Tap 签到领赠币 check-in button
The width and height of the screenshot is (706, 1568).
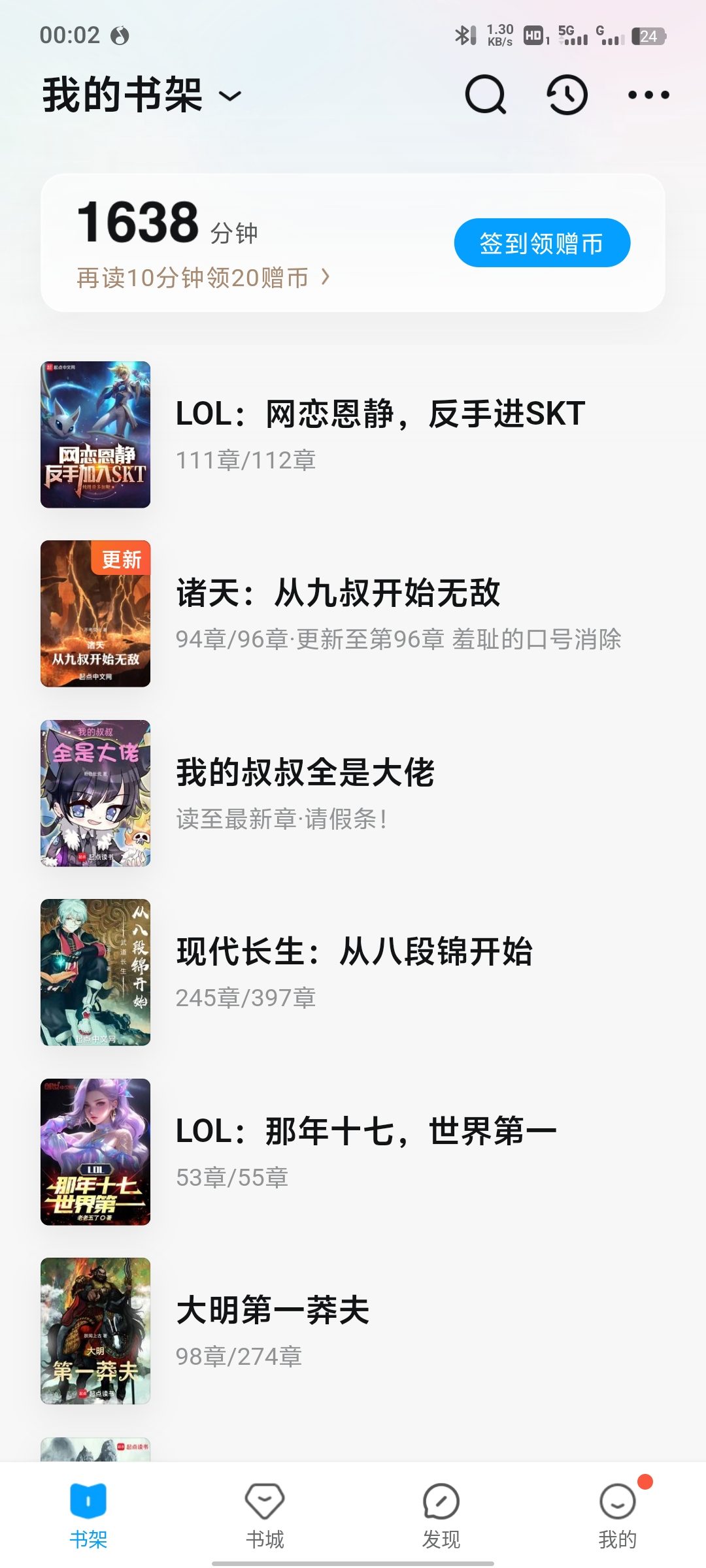pos(542,243)
